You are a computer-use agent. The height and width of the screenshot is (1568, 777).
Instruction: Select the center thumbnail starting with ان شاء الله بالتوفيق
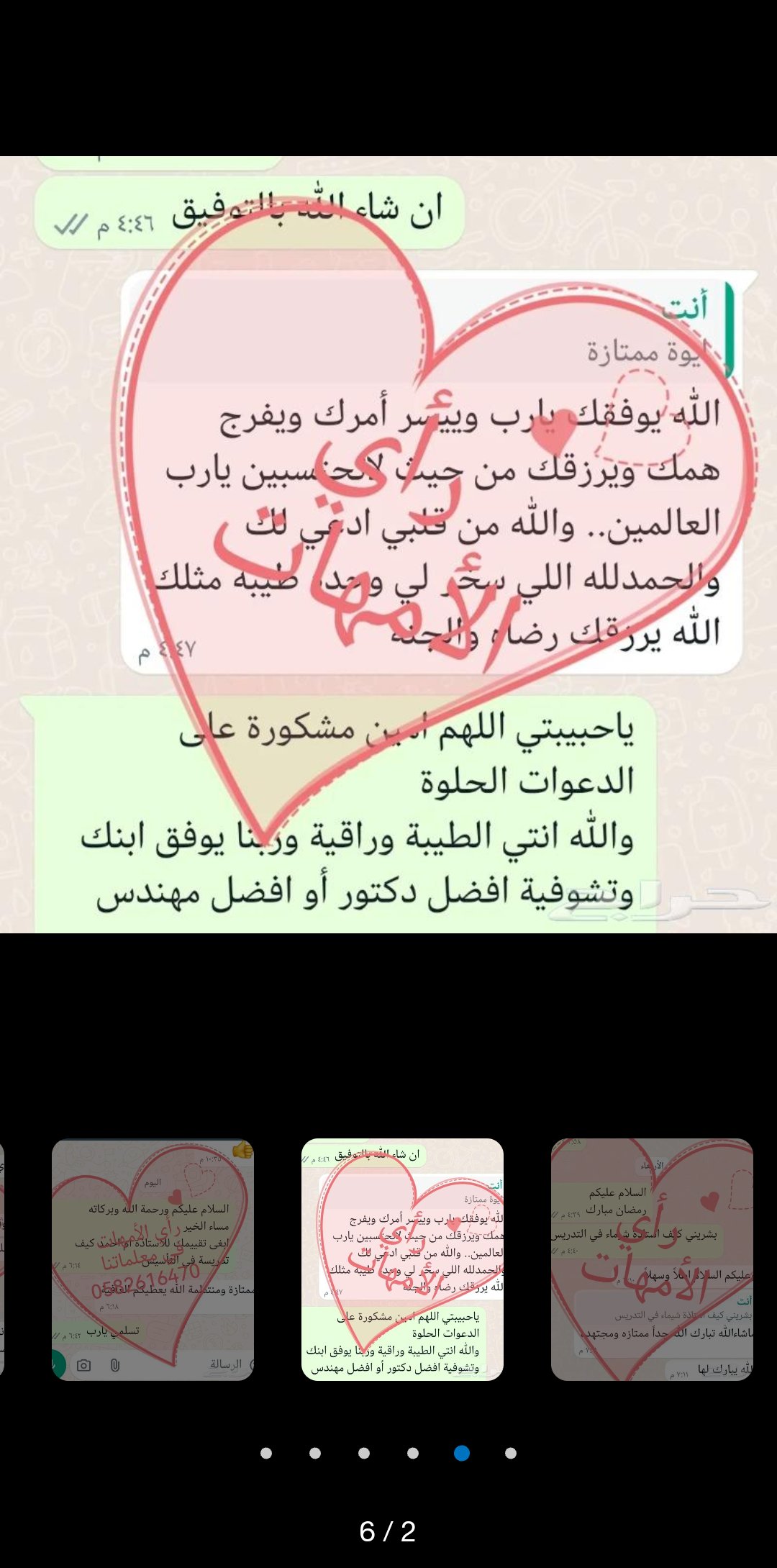402,1259
